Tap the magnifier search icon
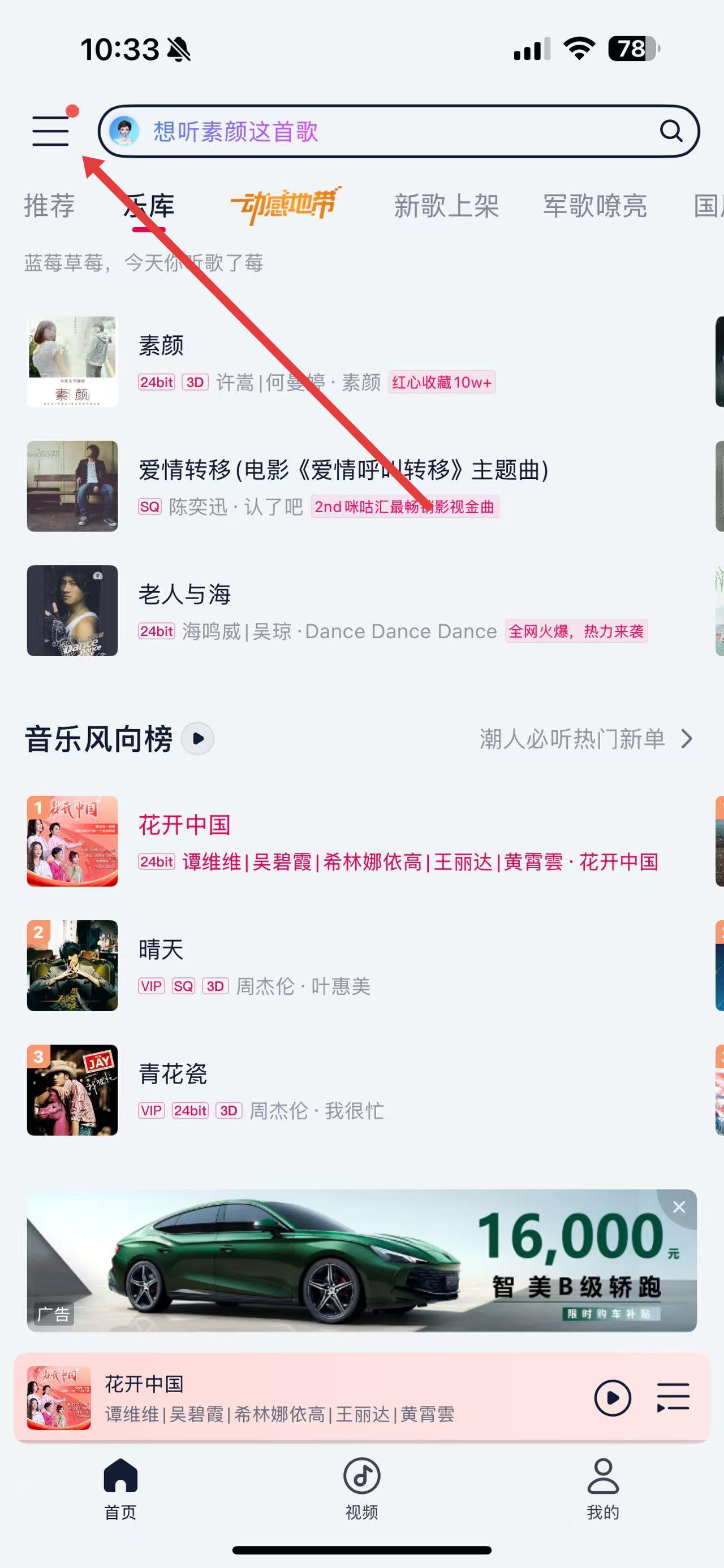The height and width of the screenshot is (1568, 724). coord(670,131)
